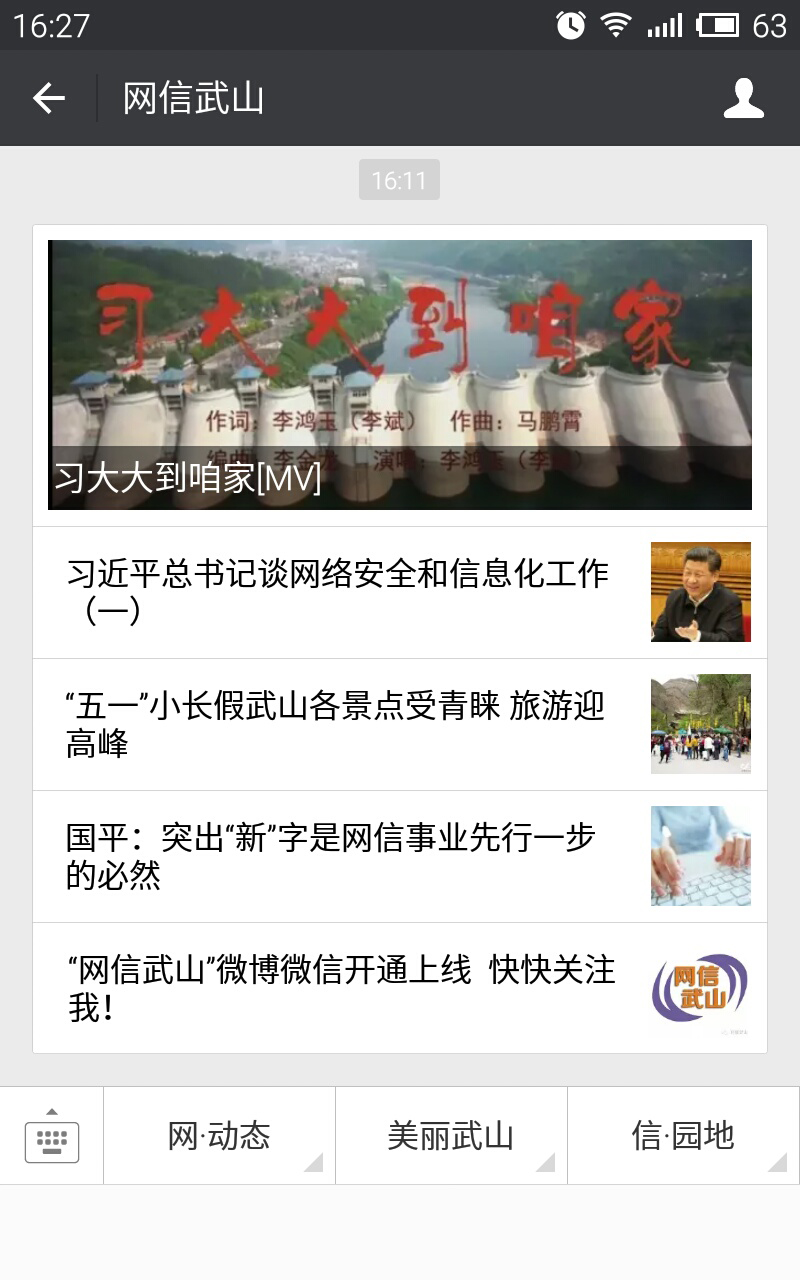Open the “五一”小长假武山各景点 article
Viewport: 800px width, 1280px height.
tap(400, 725)
